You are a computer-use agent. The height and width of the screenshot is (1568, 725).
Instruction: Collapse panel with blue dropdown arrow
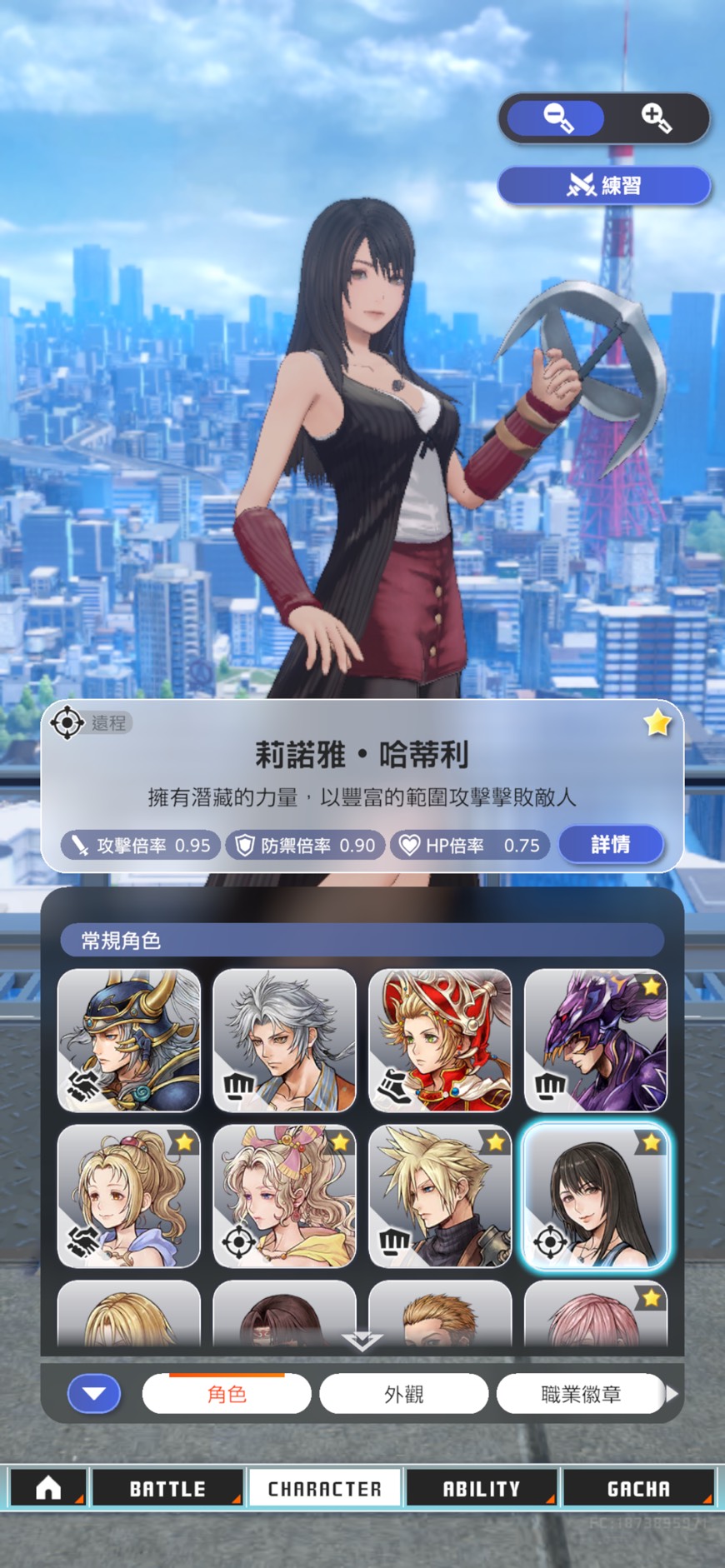point(94,1394)
